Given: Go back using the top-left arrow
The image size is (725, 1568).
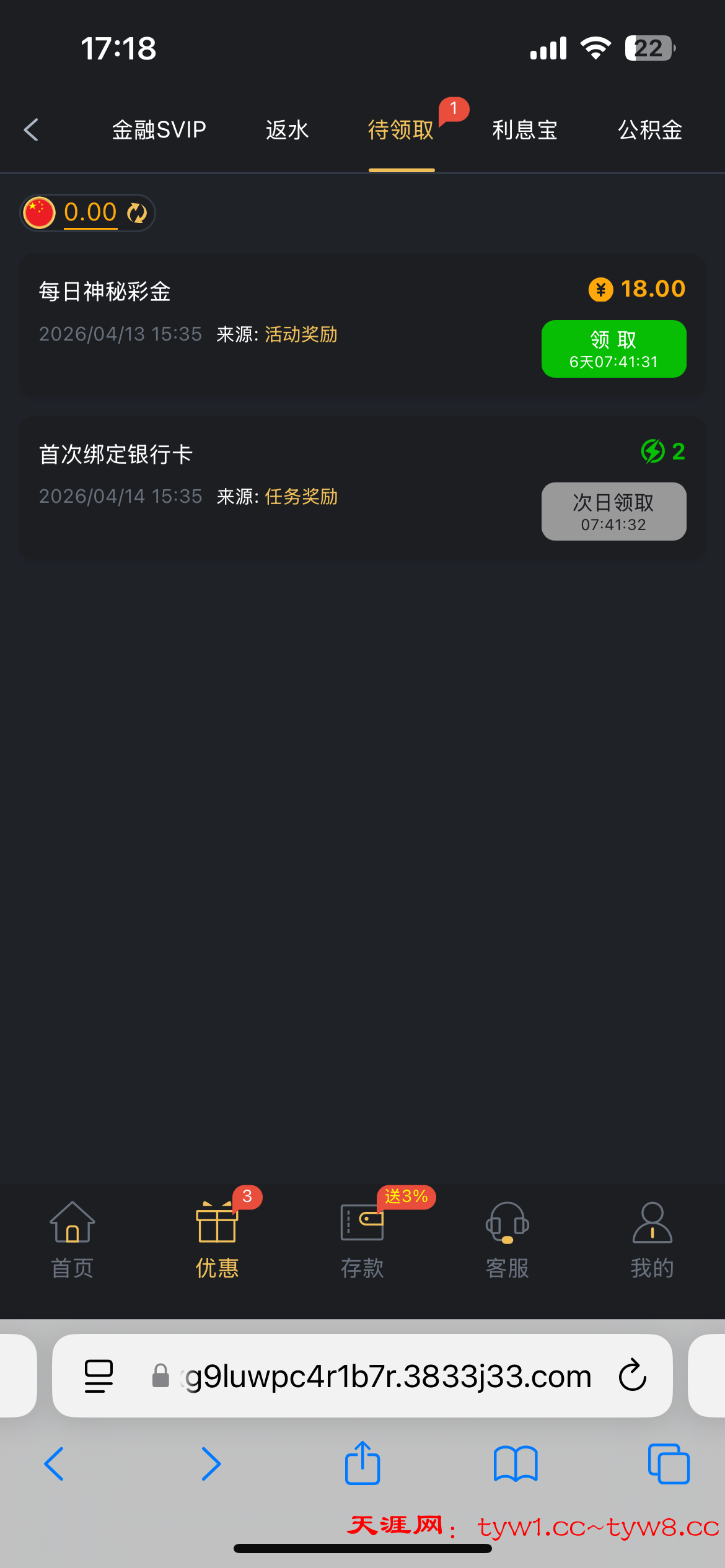Looking at the screenshot, I should (31, 130).
